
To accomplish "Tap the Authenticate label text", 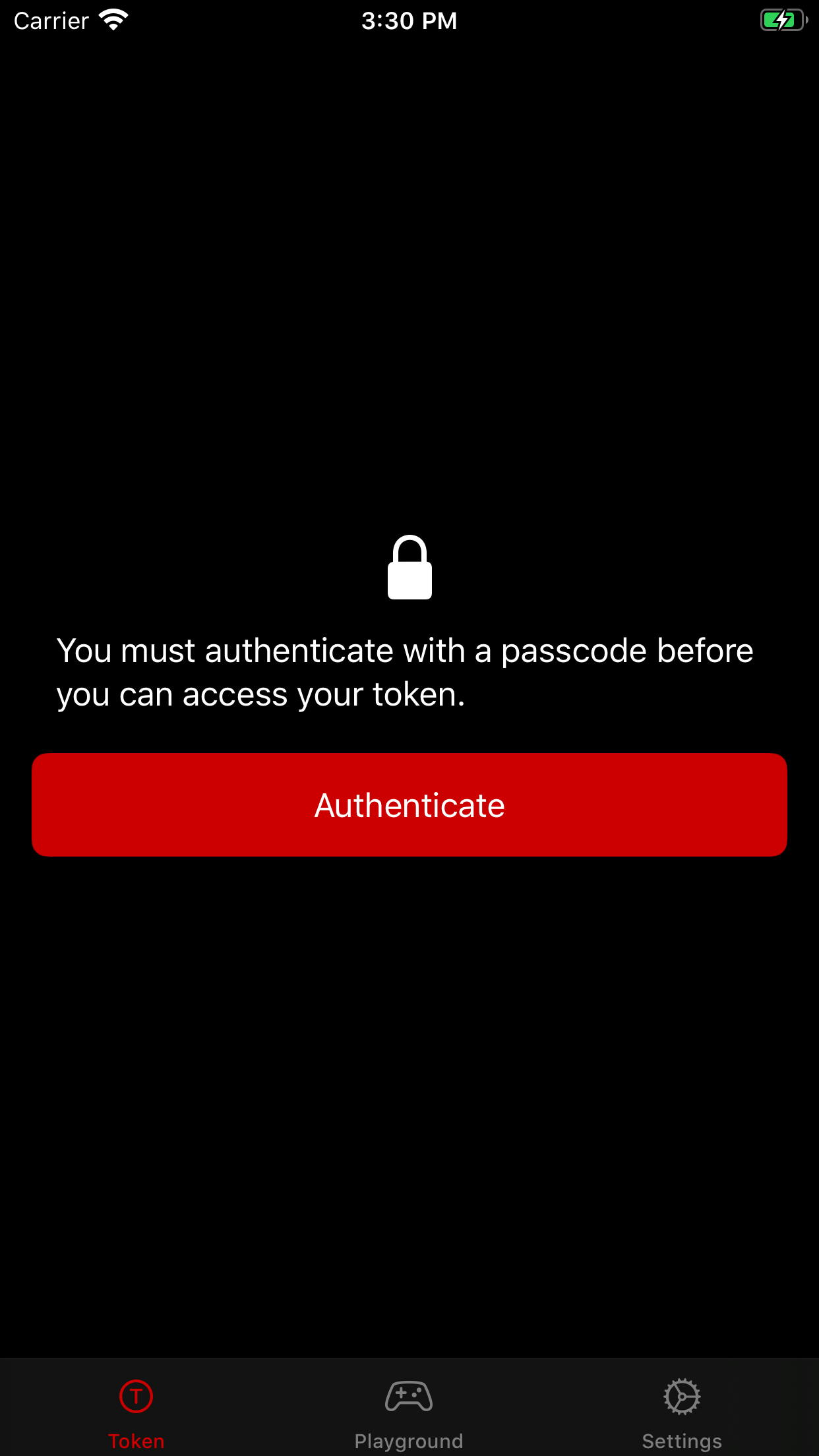I will (x=409, y=804).
